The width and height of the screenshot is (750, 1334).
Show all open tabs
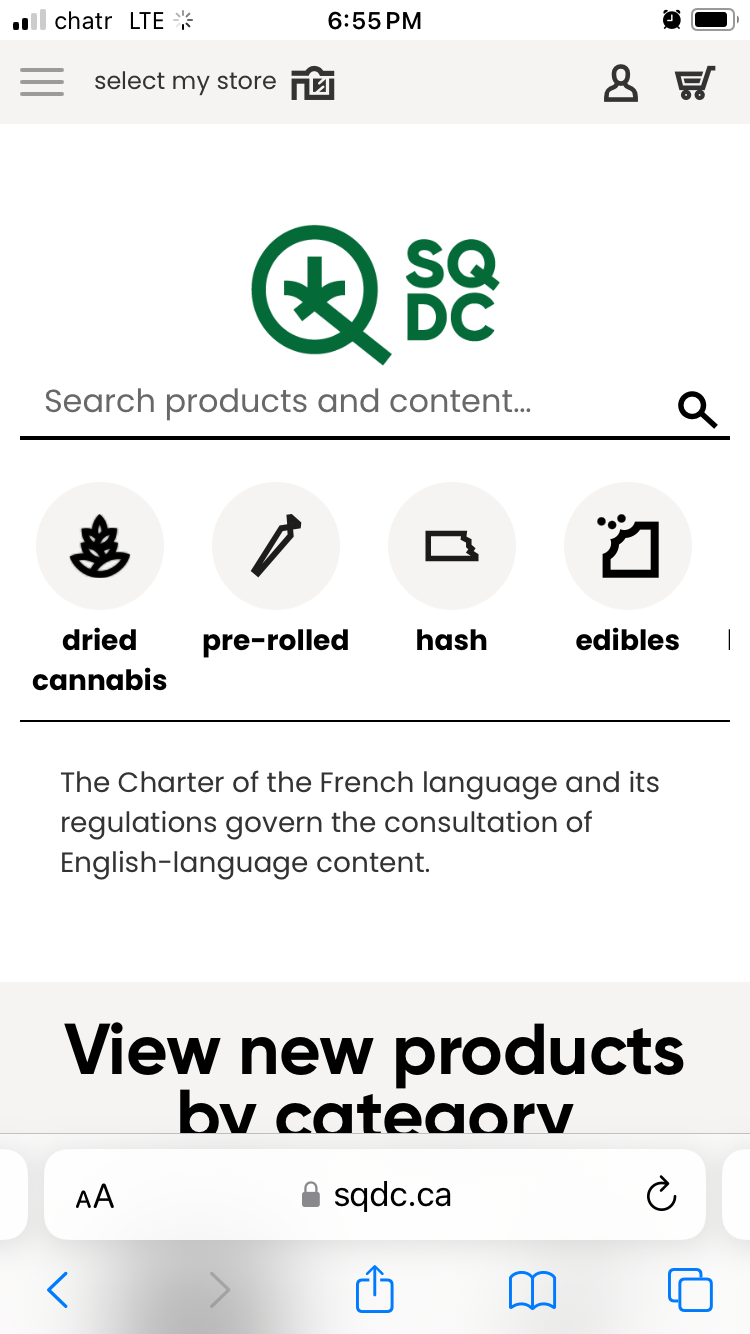click(690, 1290)
